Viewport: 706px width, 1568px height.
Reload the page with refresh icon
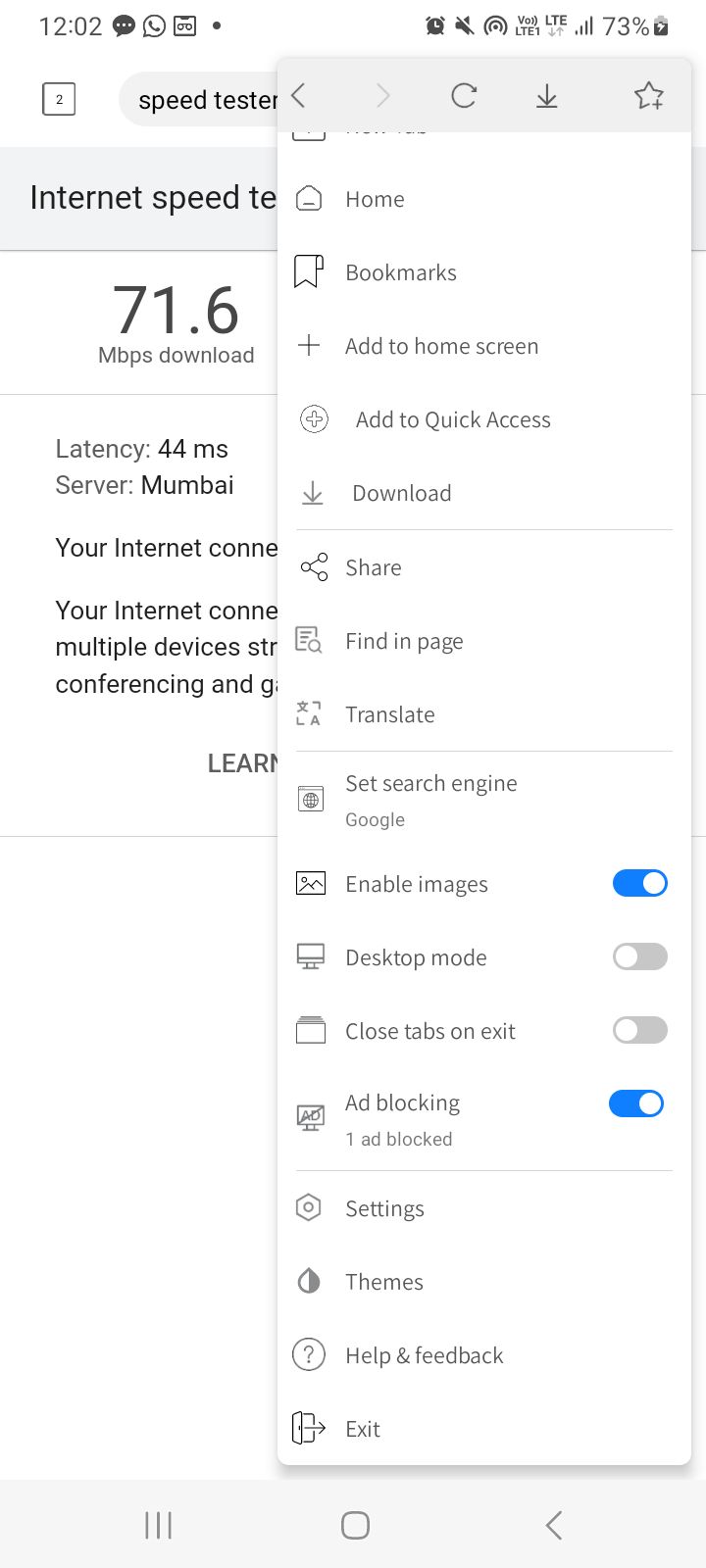[x=464, y=95]
